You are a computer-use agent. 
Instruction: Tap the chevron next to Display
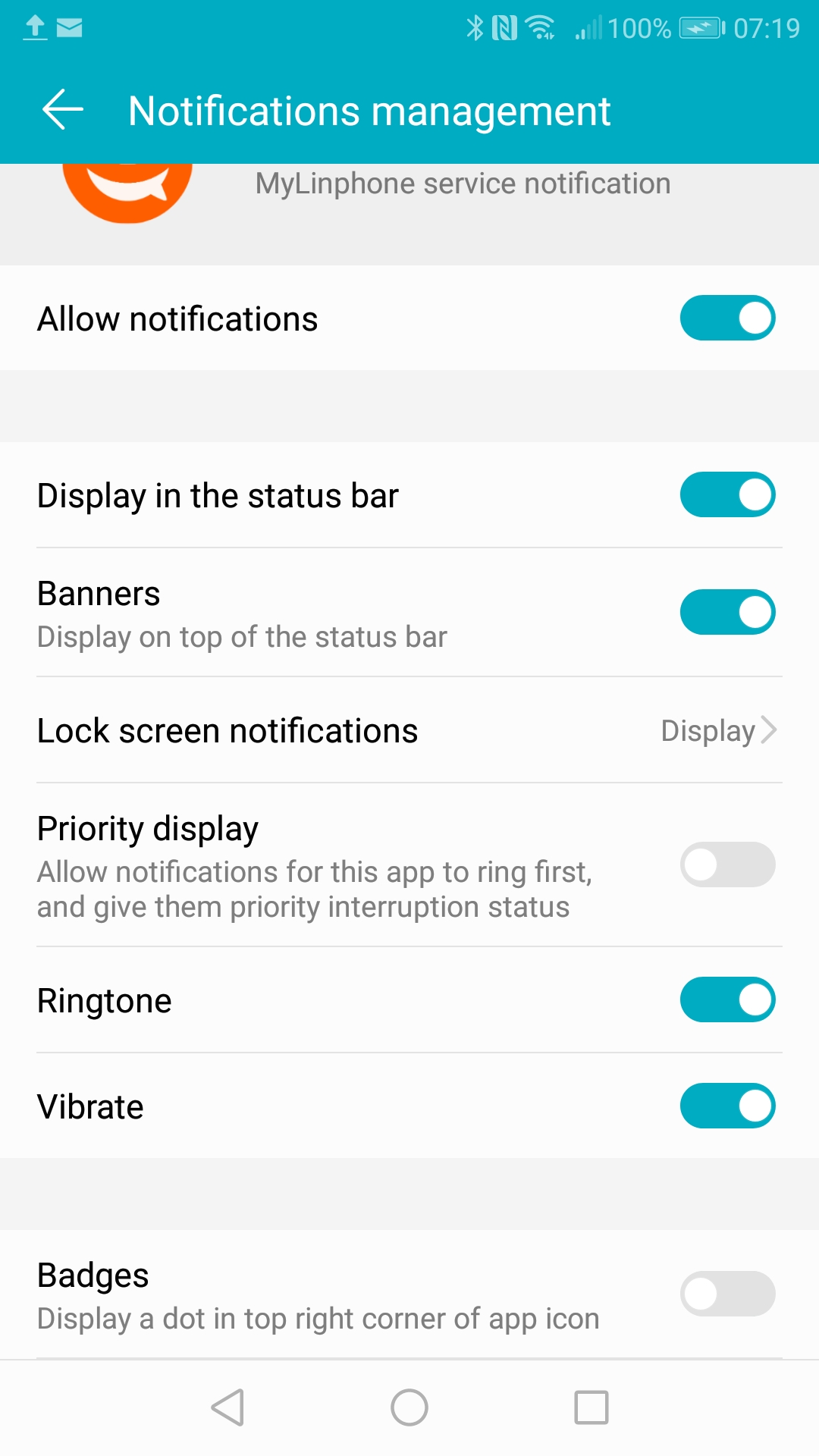(769, 730)
